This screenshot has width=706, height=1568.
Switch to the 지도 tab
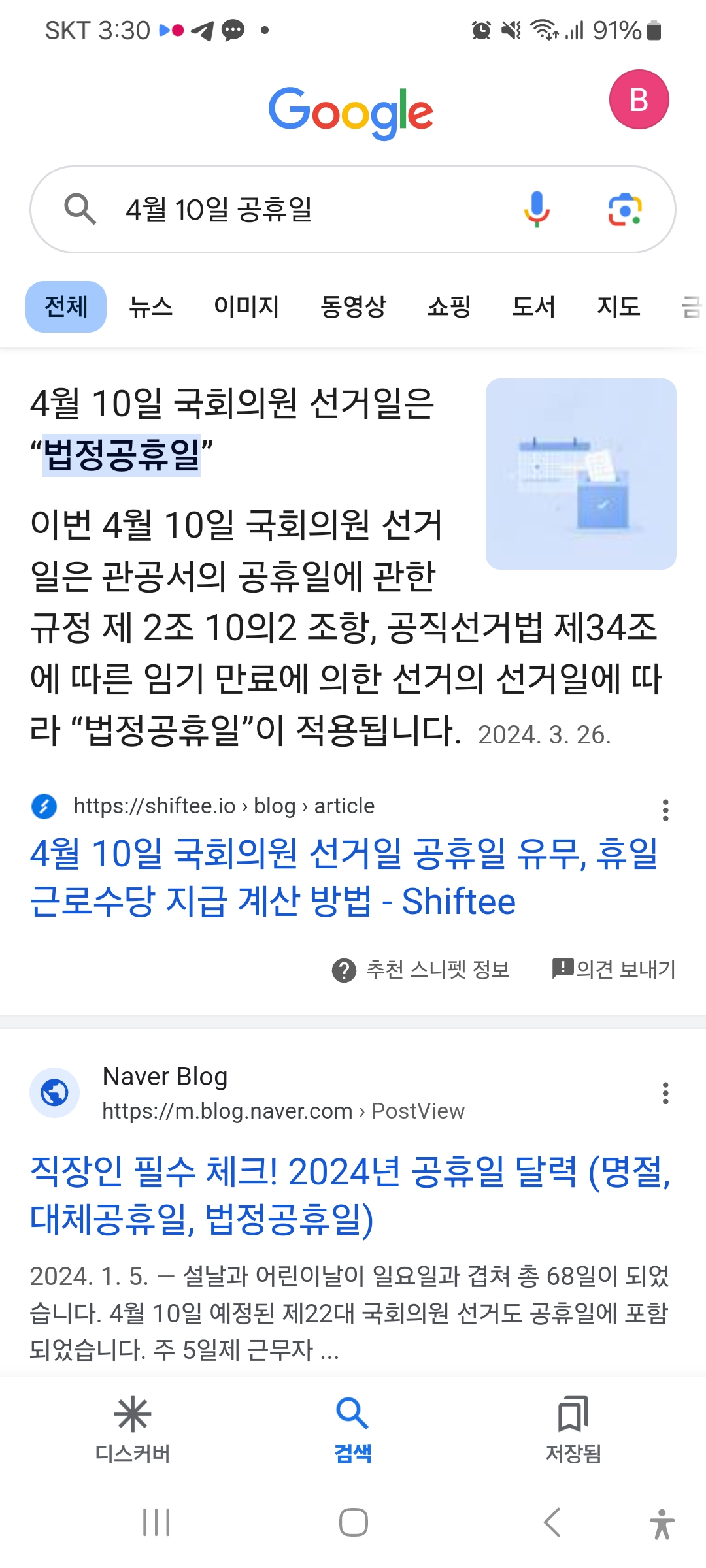[618, 306]
